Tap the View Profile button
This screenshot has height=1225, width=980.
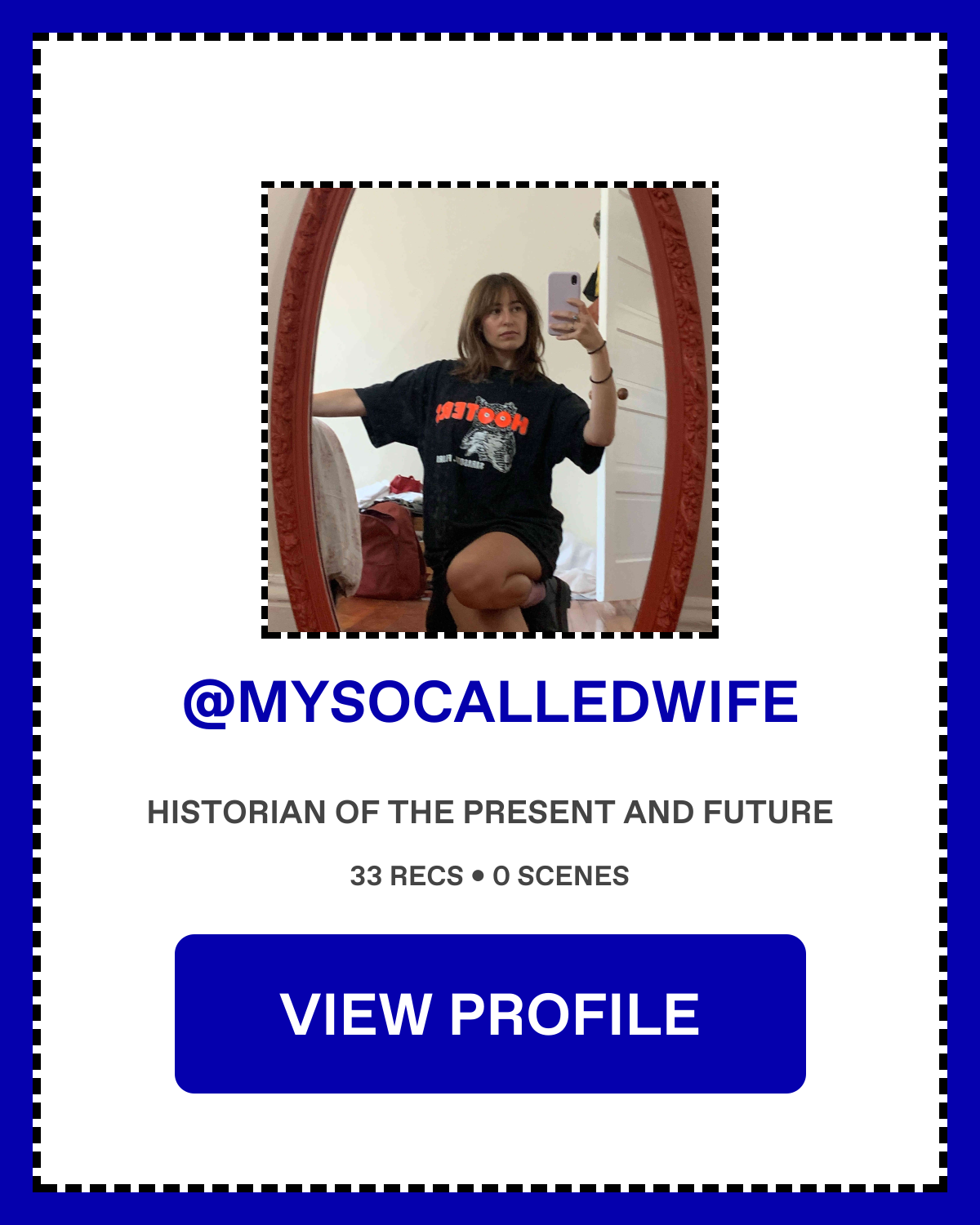[490, 1013]
